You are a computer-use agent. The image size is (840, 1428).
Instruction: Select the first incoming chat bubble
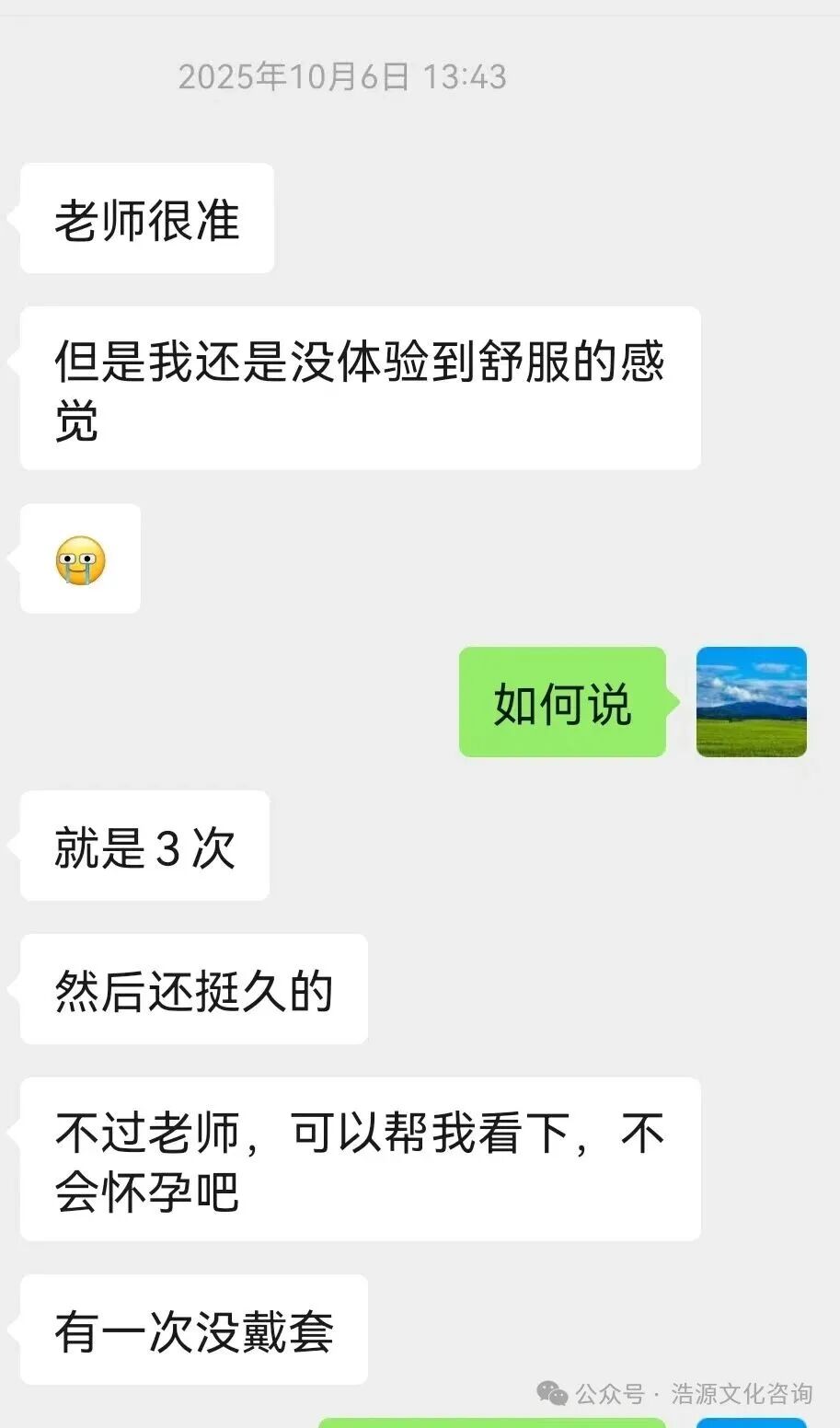point(145,218)
